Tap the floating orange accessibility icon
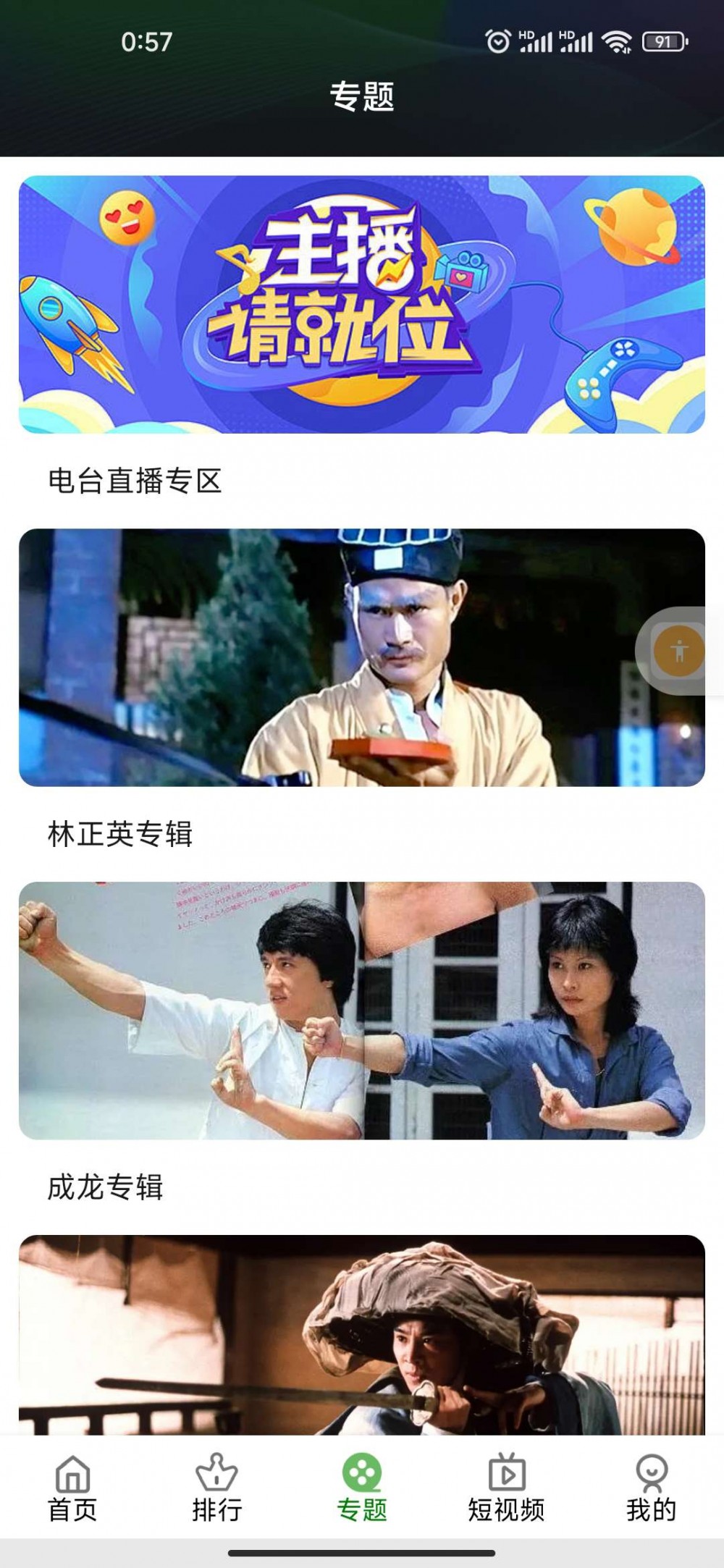The height and width of the screenshot is (1568, 724). [x=679, y=652]
